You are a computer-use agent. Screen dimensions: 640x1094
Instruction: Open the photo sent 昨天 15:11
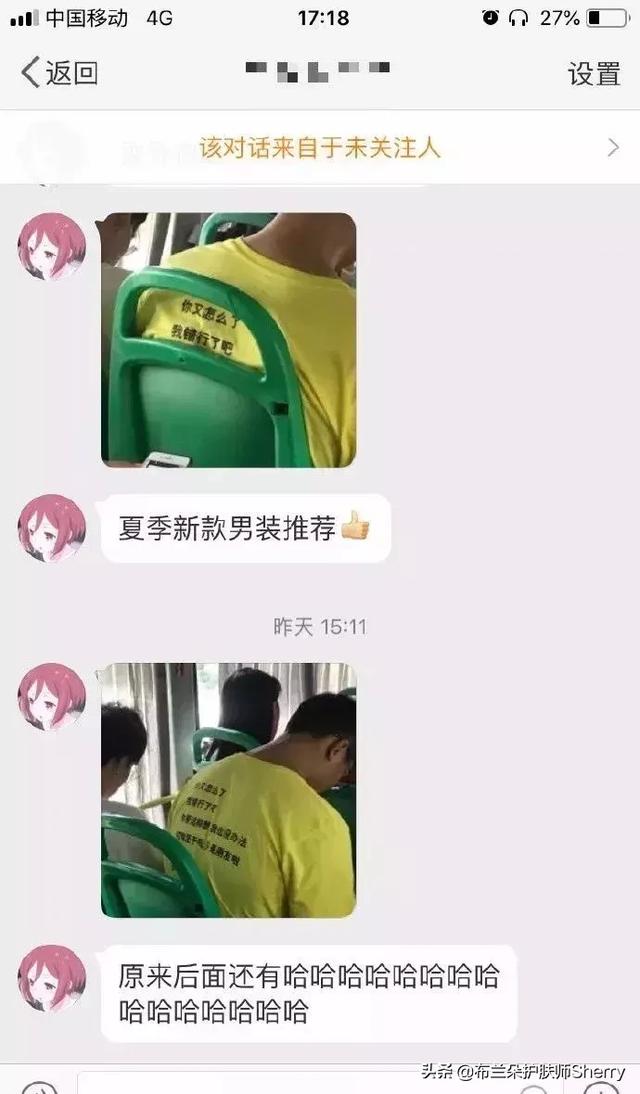[228, 790]
